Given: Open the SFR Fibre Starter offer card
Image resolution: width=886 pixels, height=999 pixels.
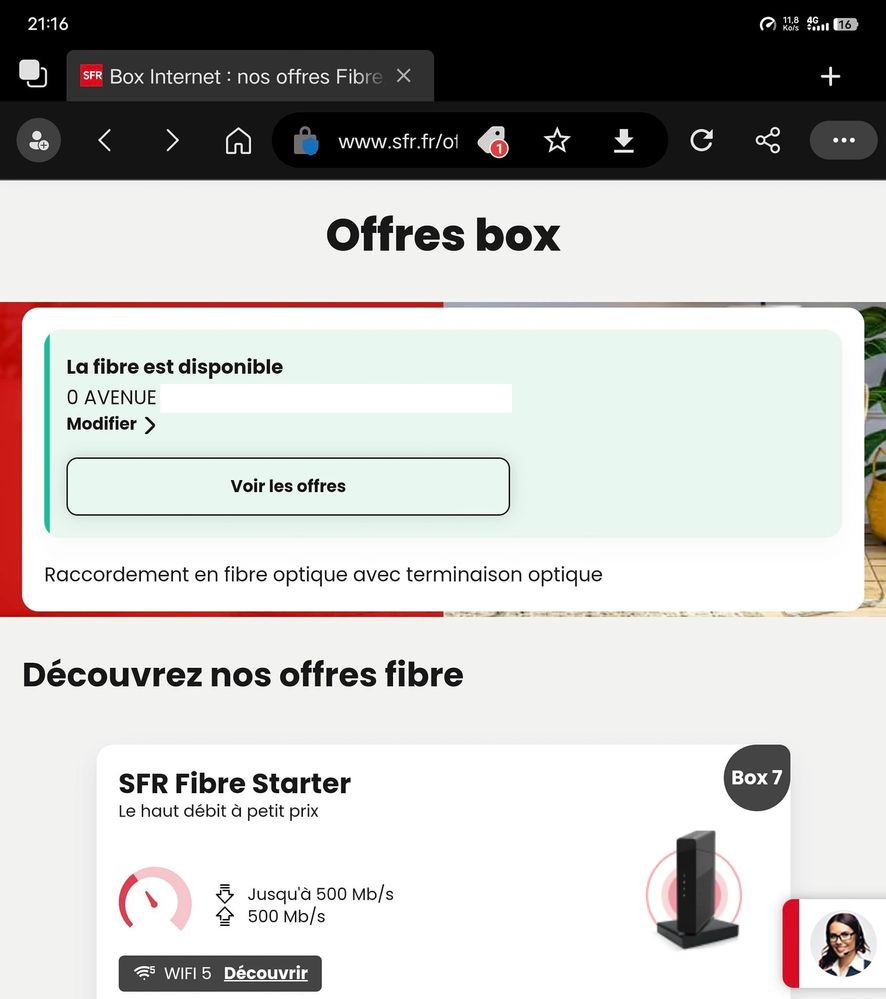Looking at the screenshot, I should (x=235, y=783).
